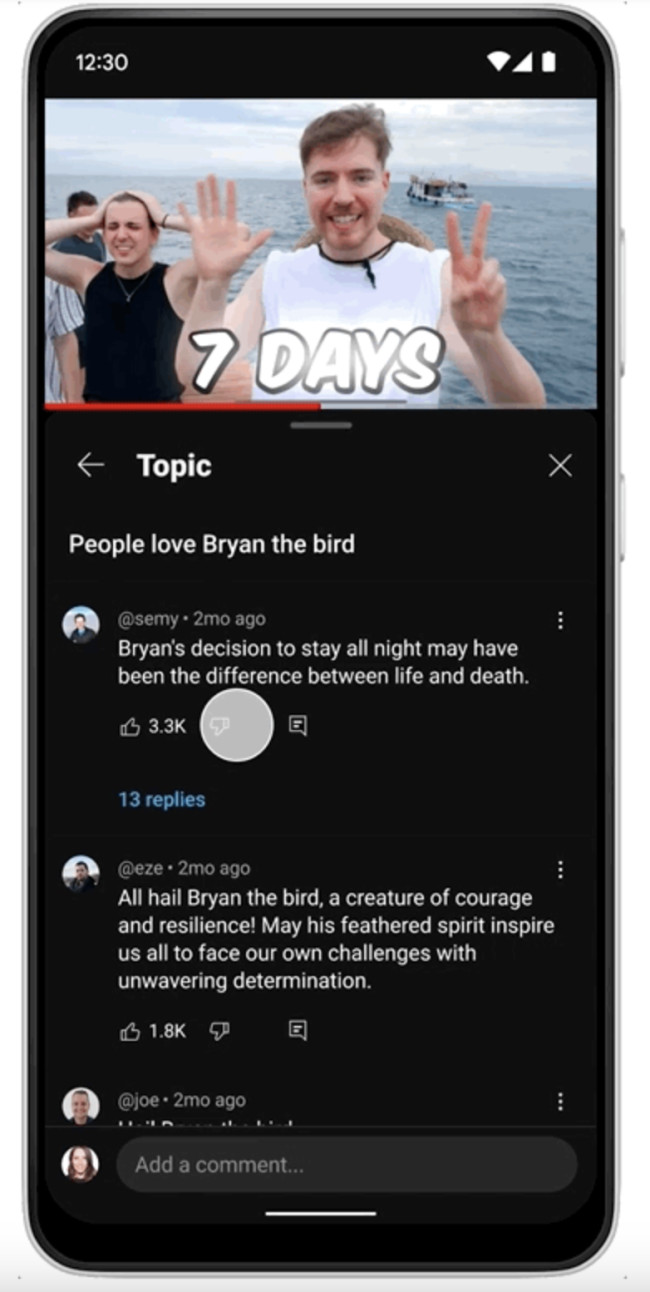Tap the Add a comment field
Viewport: 650px width, 1292px height.
[x=347, y=1164]
